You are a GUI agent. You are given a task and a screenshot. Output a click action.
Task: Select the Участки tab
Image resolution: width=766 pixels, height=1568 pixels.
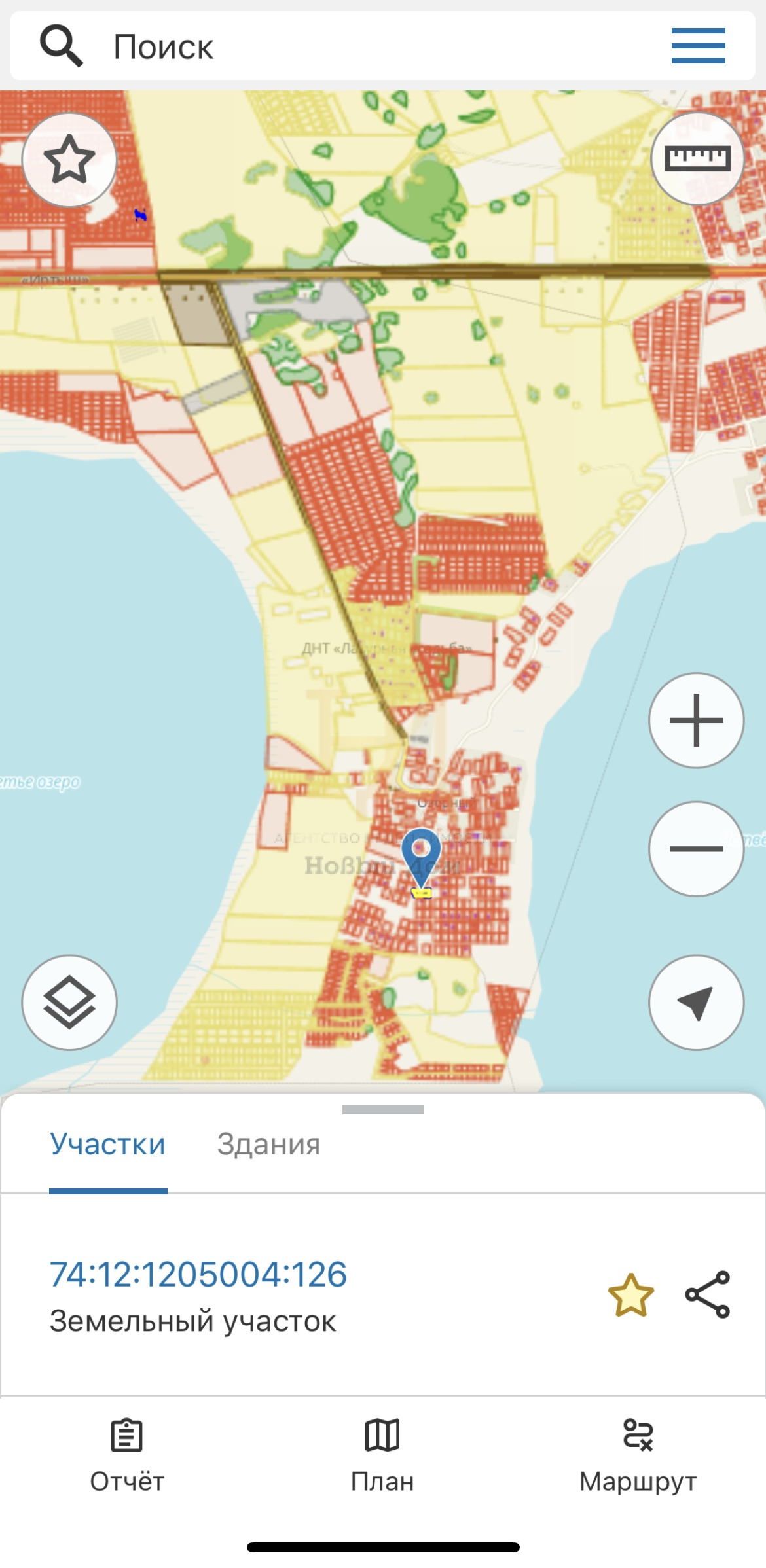108,1145
